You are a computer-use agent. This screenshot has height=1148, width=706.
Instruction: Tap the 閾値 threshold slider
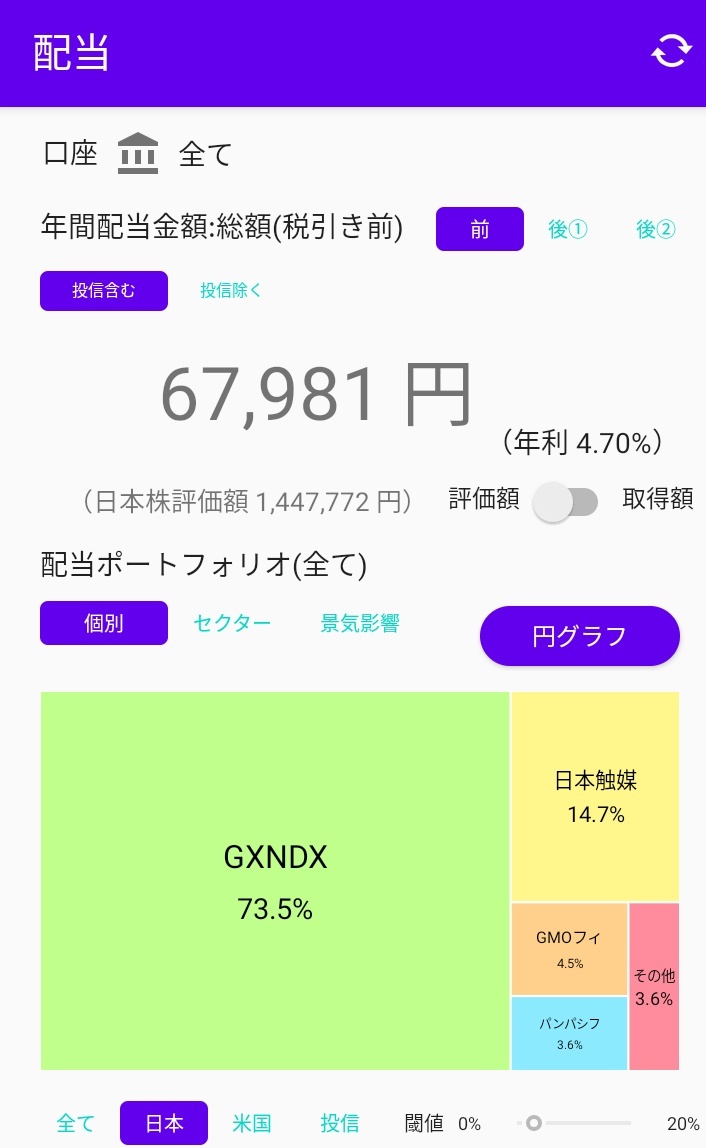click(x=574, y=1122)
